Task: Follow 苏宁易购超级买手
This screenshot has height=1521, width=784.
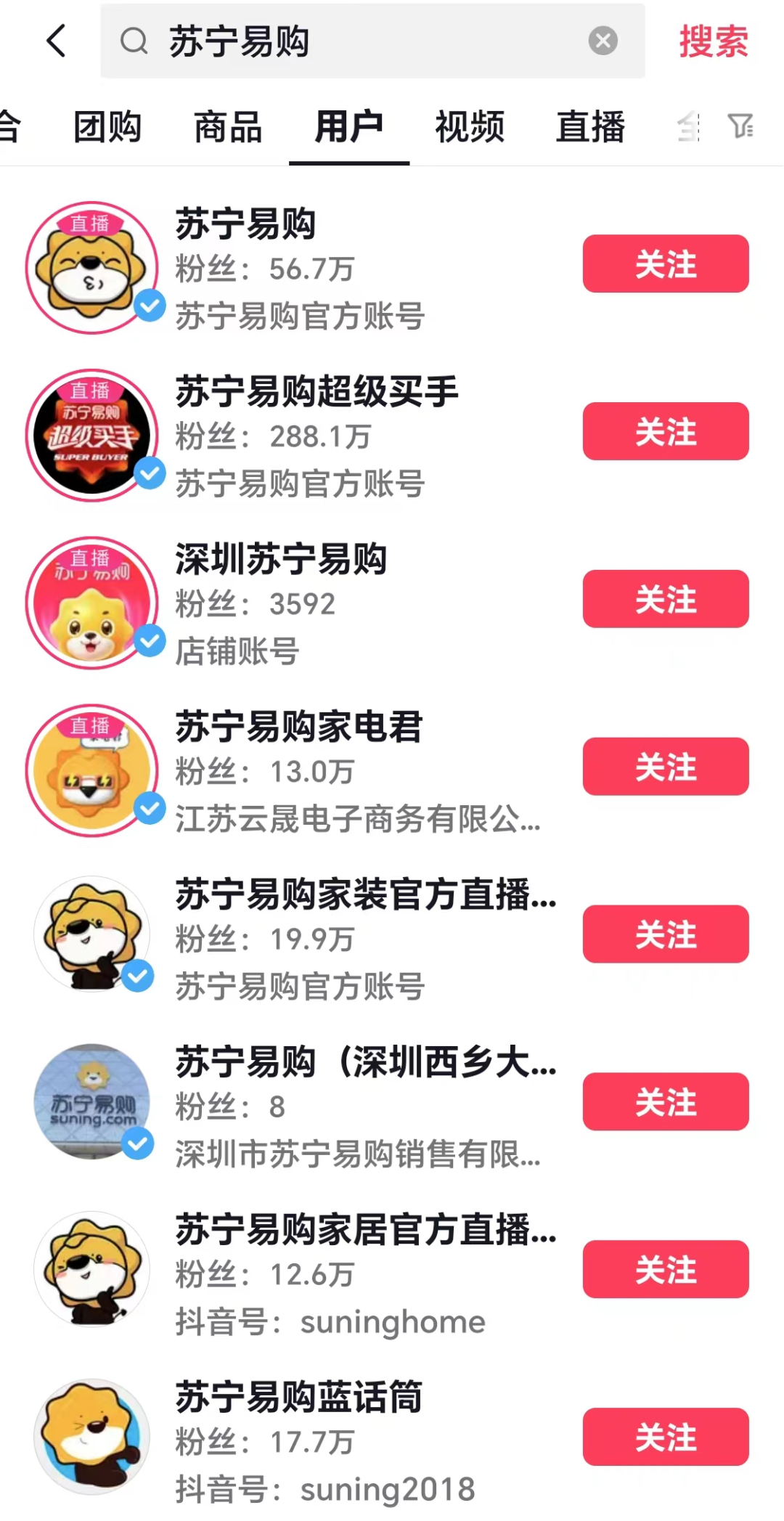Action: point(665,431)
